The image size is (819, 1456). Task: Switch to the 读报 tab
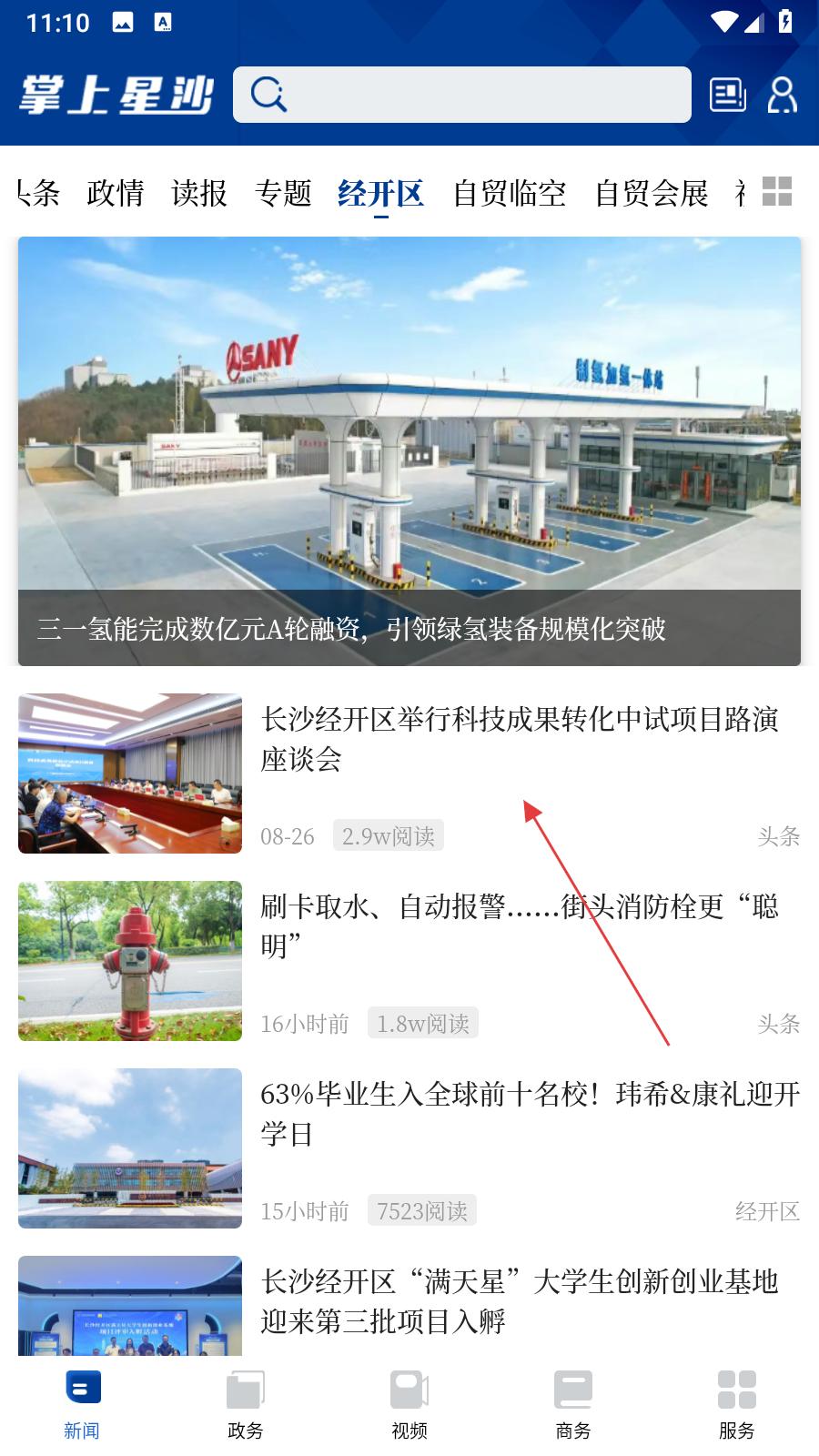(x=199, y=193)
